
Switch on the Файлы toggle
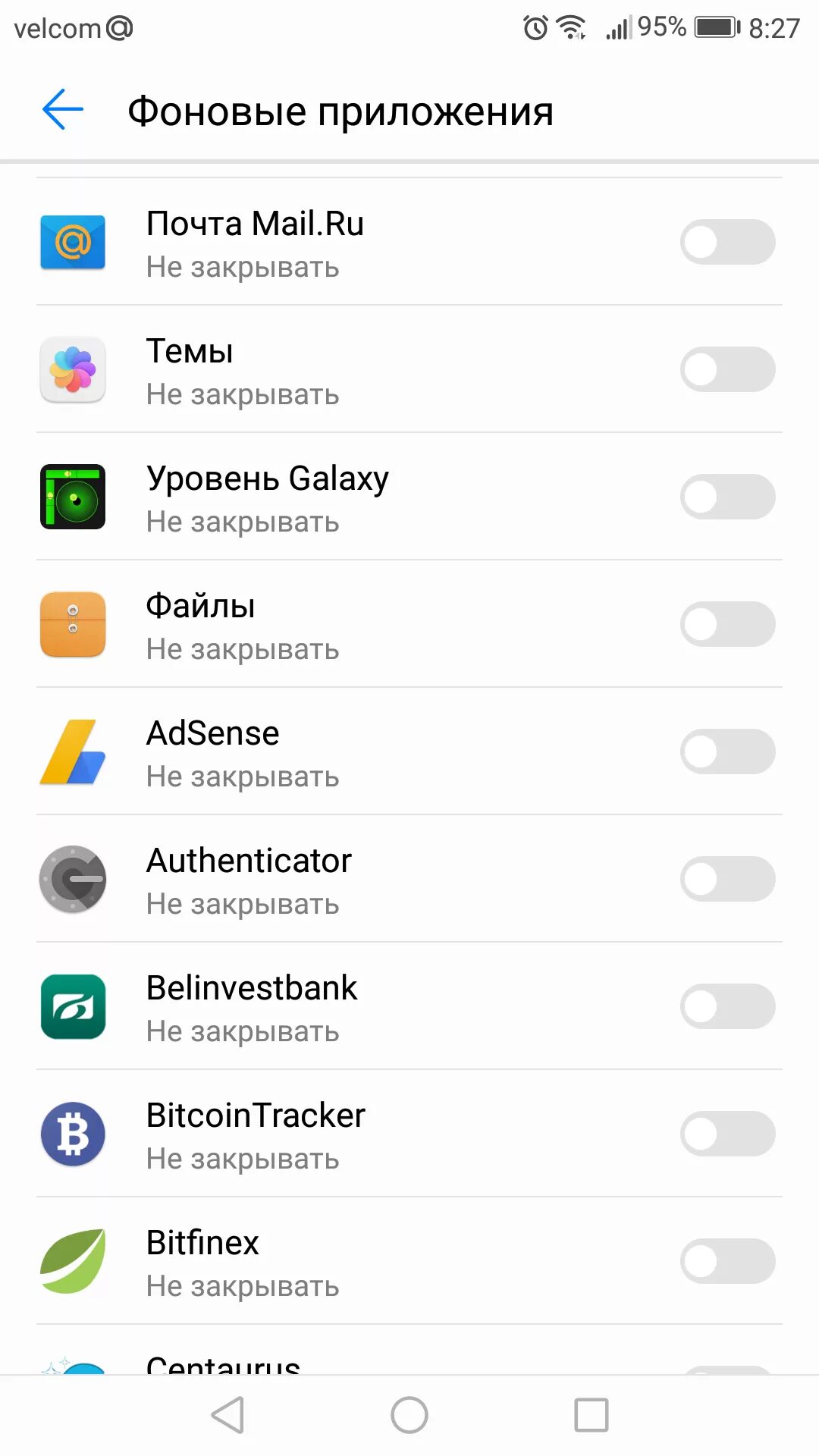[727, 625]
